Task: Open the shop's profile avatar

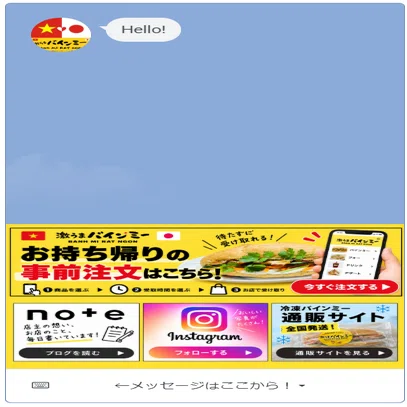Action: [x=61, y=34]
